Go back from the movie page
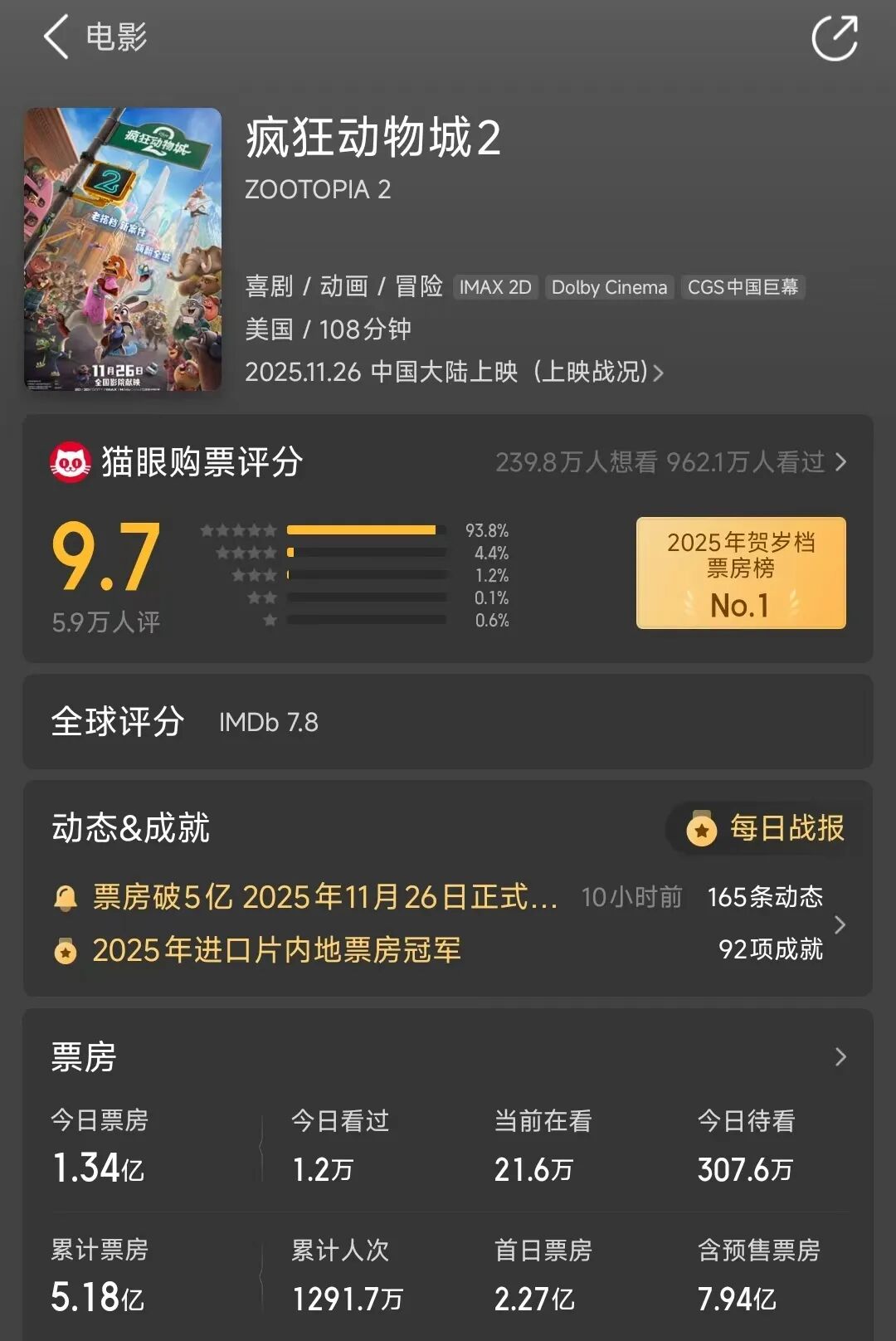Image resolution: width=896 pixels, height=1341 pixels. point(56,38)
